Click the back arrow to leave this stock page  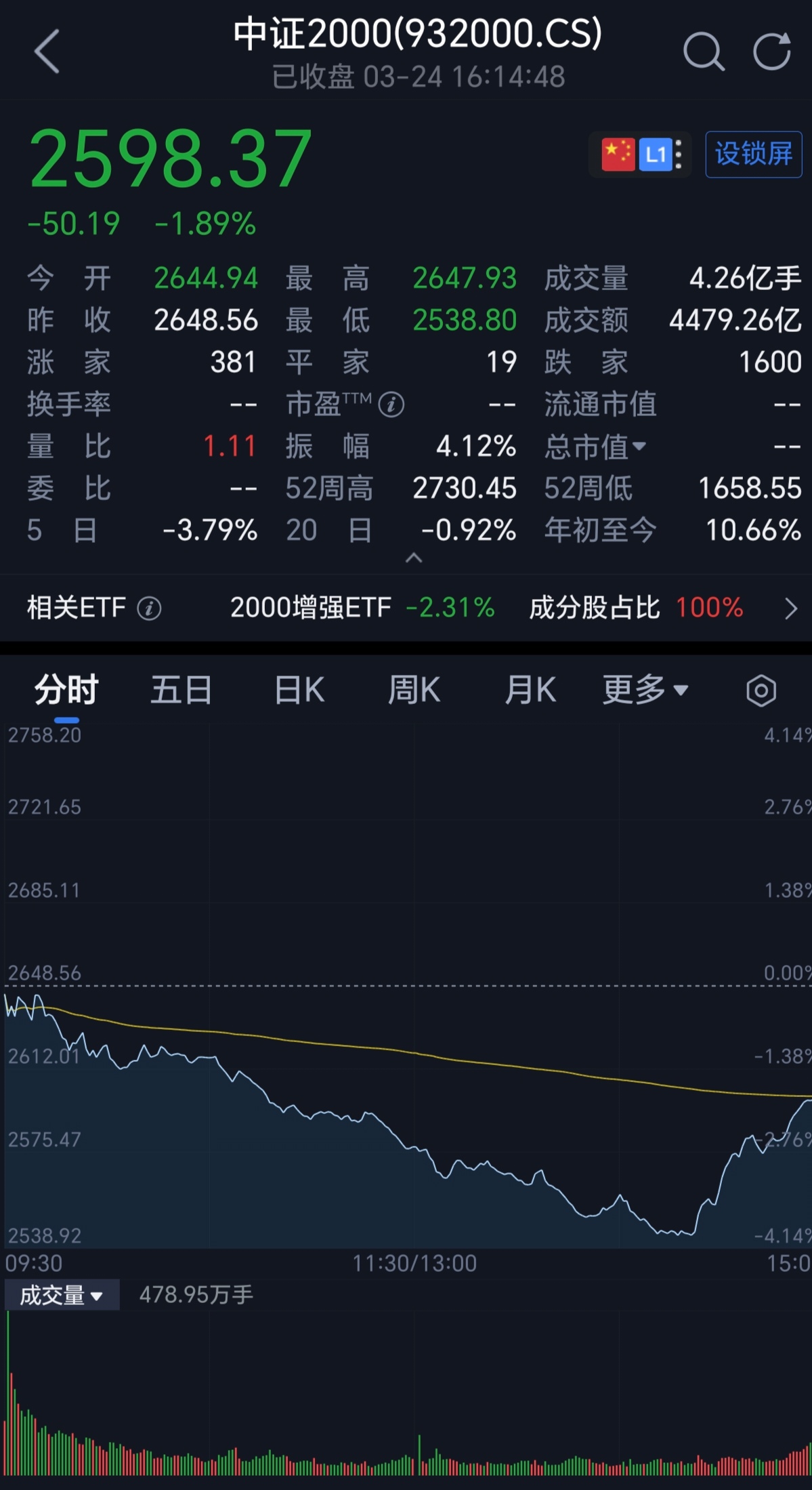pyautogui.click(x=45, y=52)
